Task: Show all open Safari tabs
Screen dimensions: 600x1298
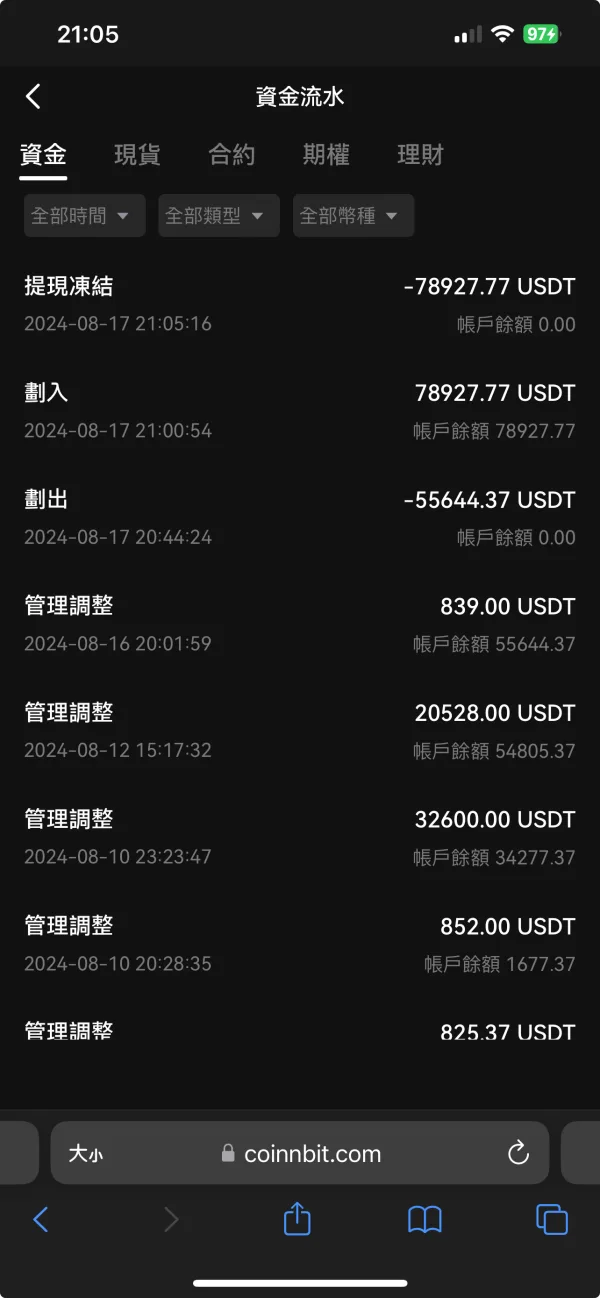Action: click(551, 1219)
